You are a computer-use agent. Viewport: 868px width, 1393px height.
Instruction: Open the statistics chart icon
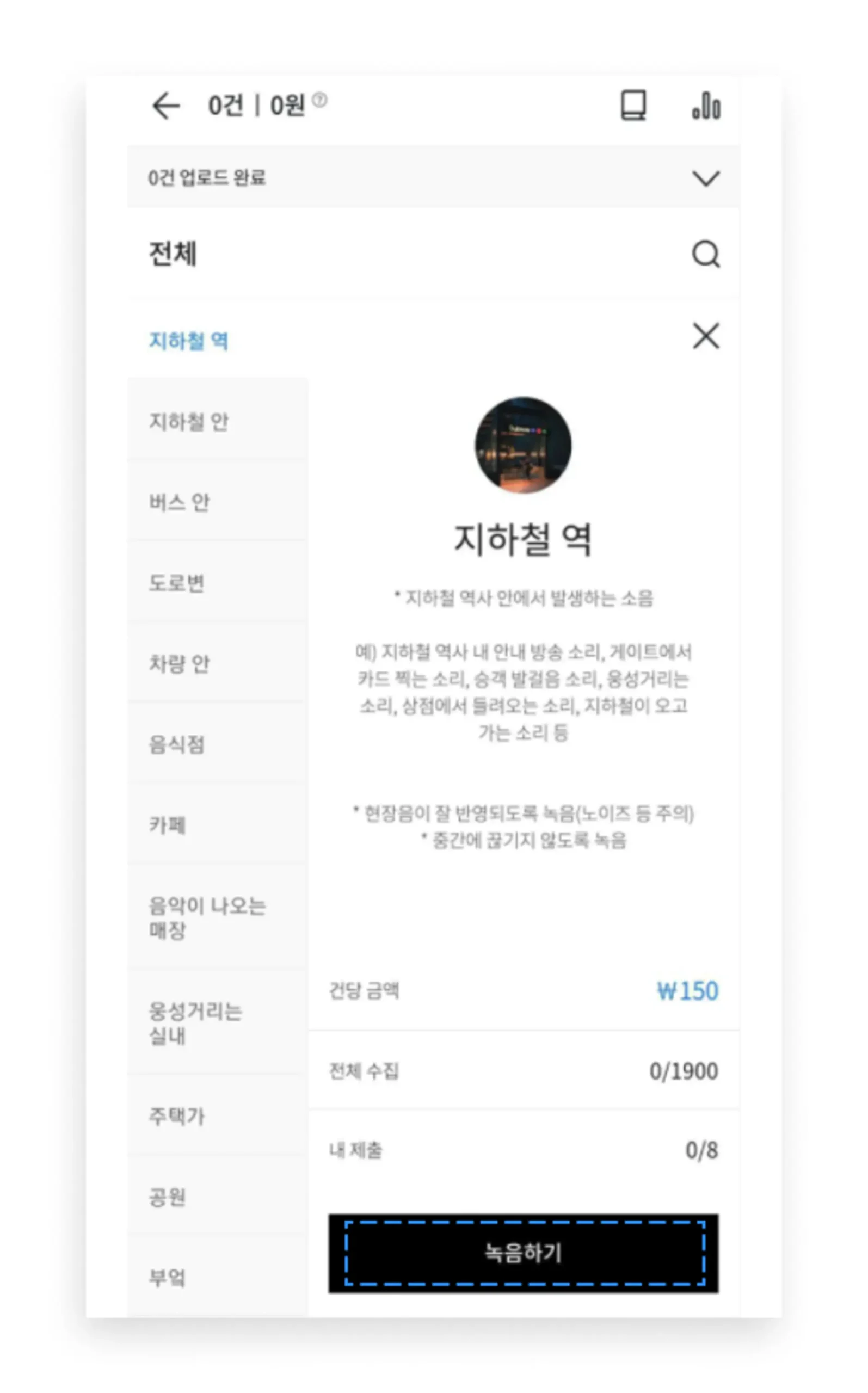click(x=706, y=106)
